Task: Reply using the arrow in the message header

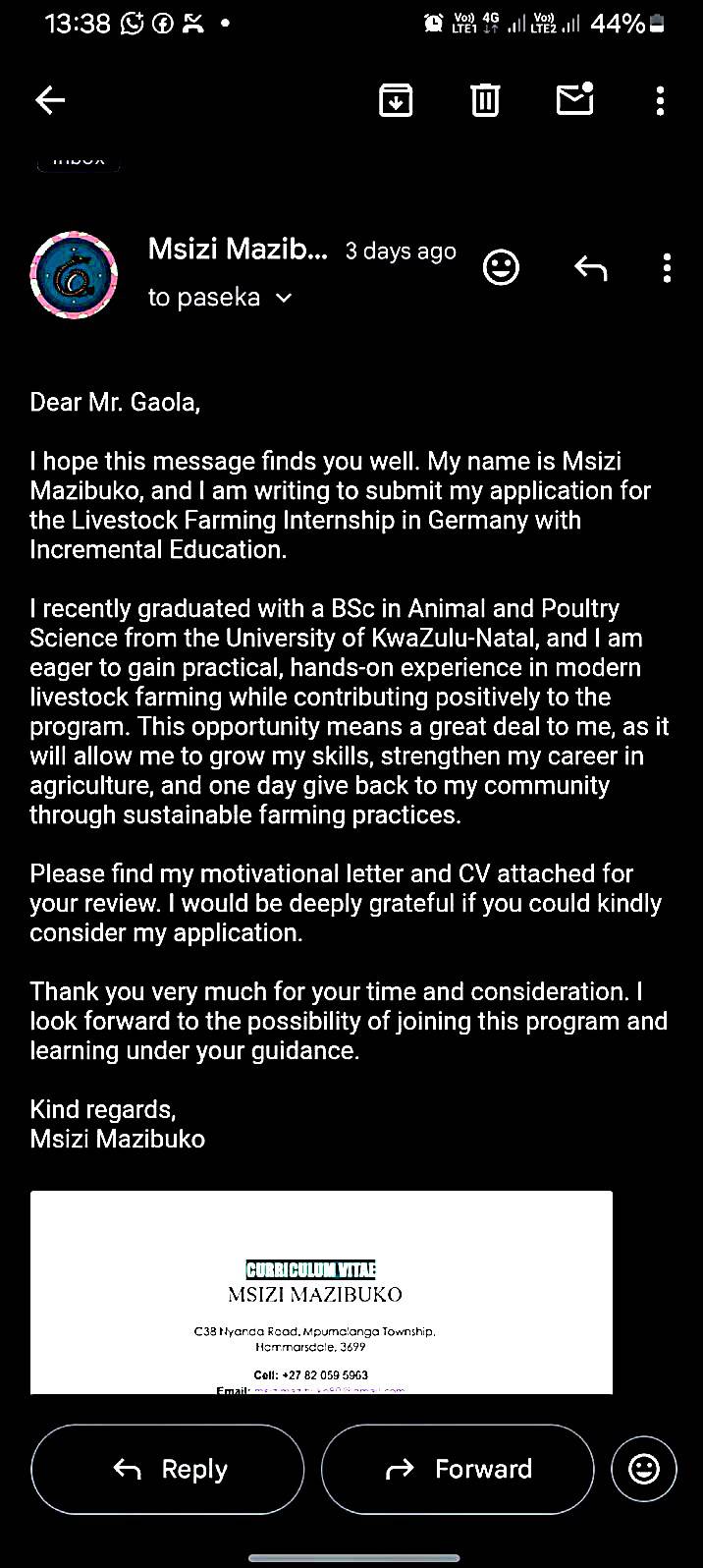Action: [590, 267]
